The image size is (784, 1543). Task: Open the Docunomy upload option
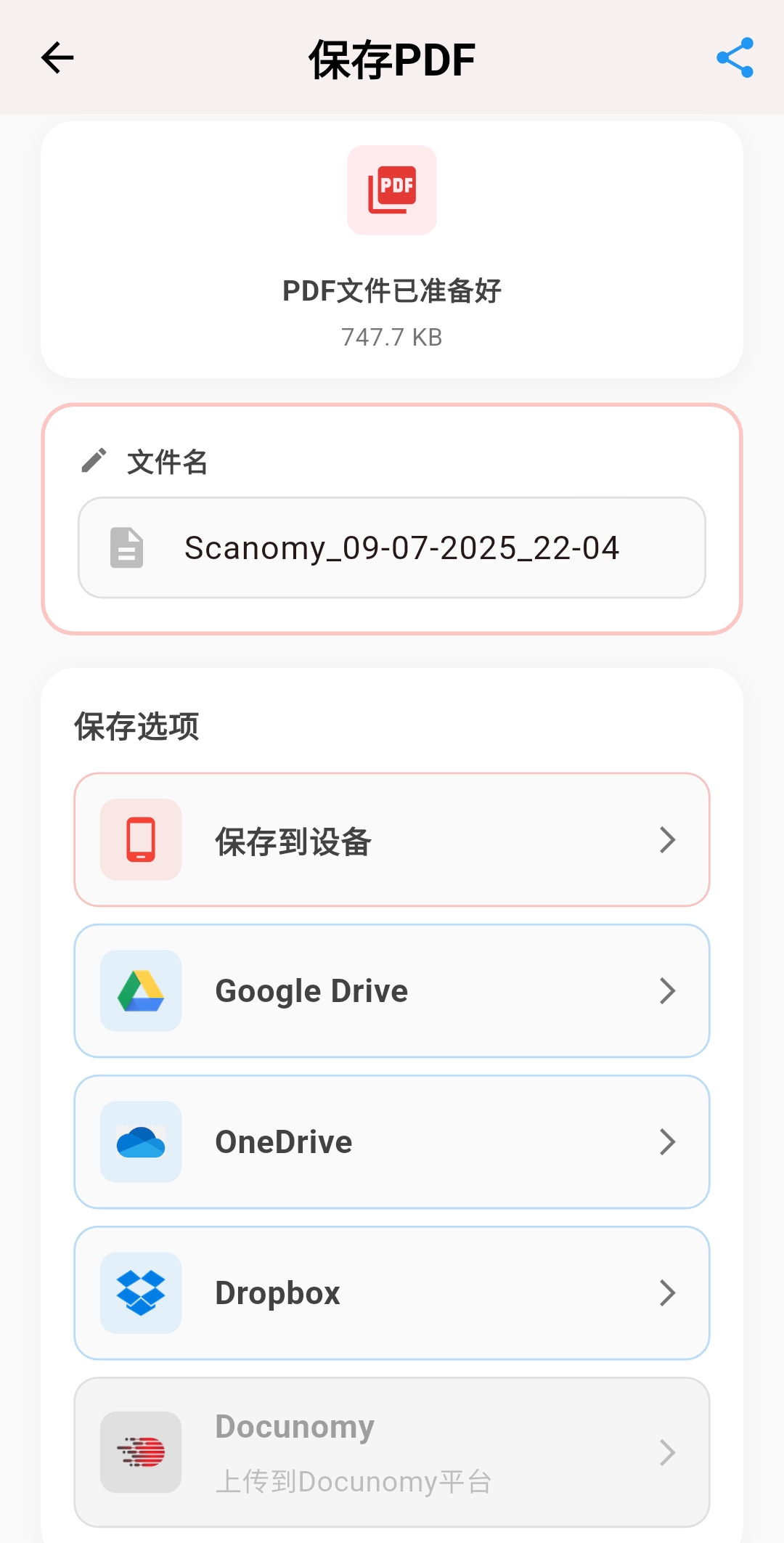click(392, 1452)
